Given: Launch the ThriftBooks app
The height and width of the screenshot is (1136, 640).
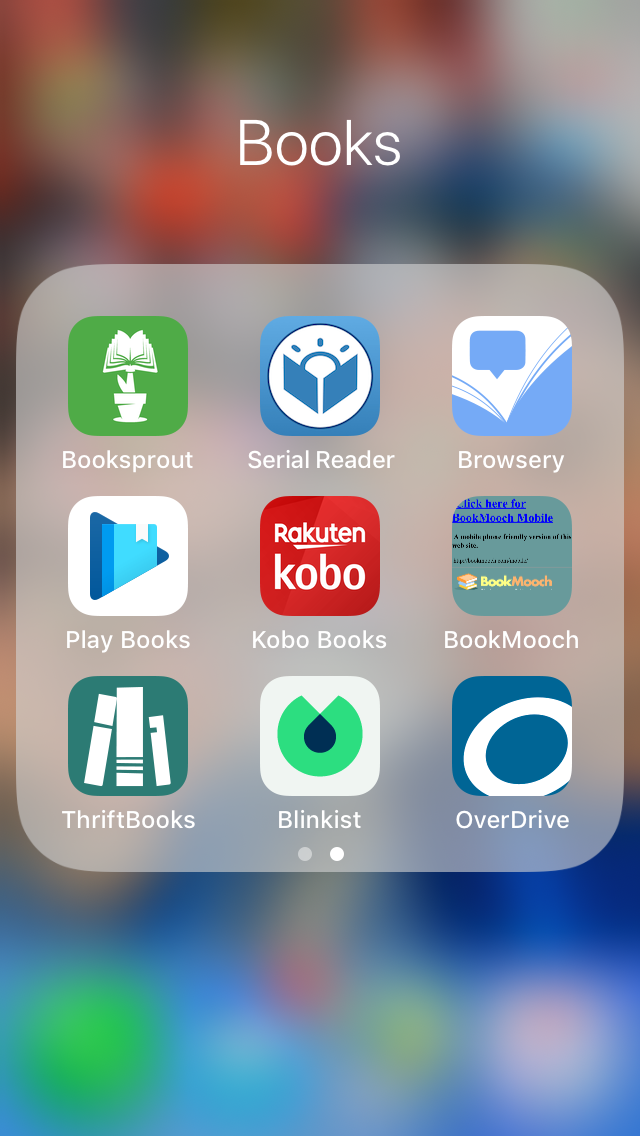Looking at the screenshot, I should click(128, 736).
